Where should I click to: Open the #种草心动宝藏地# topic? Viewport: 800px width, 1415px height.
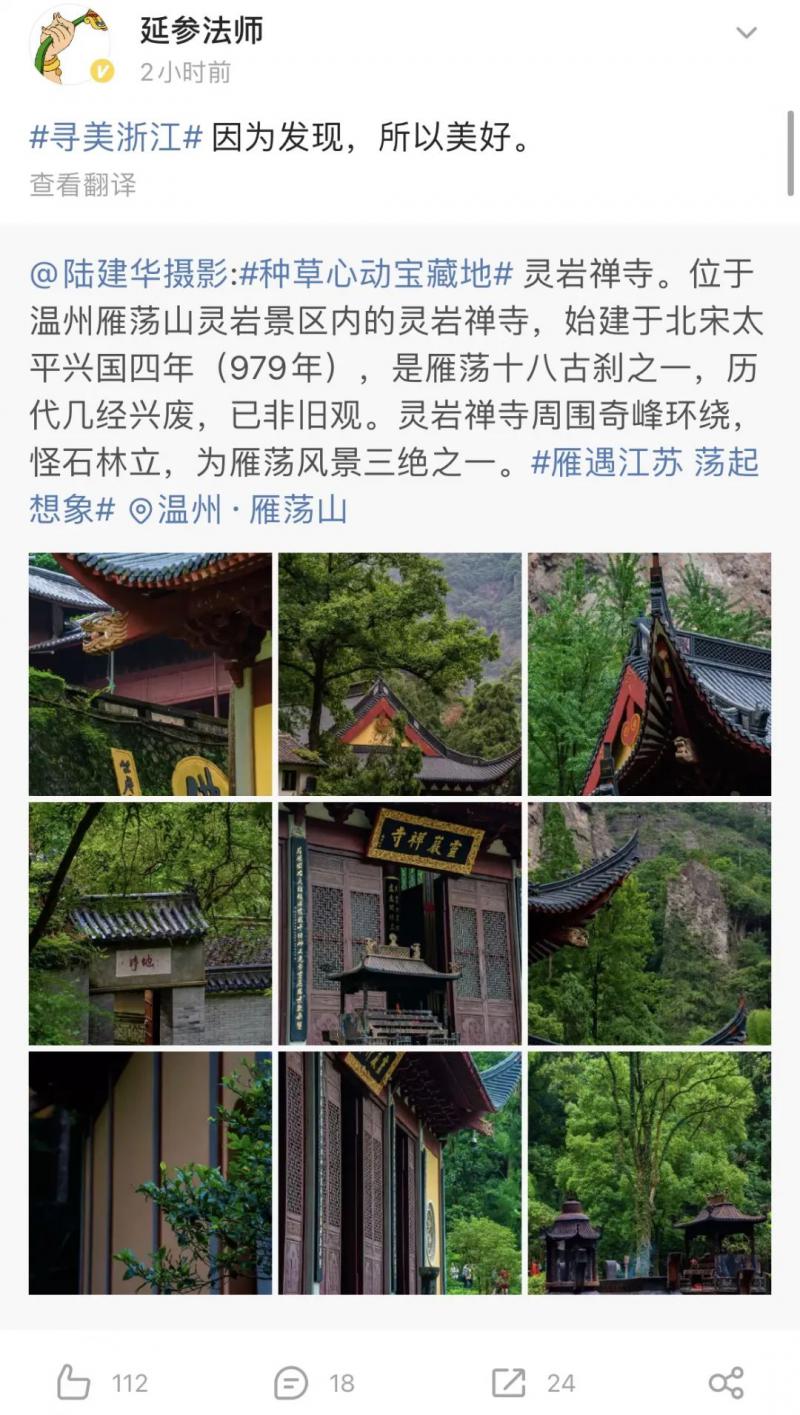(x=376, y=272)
